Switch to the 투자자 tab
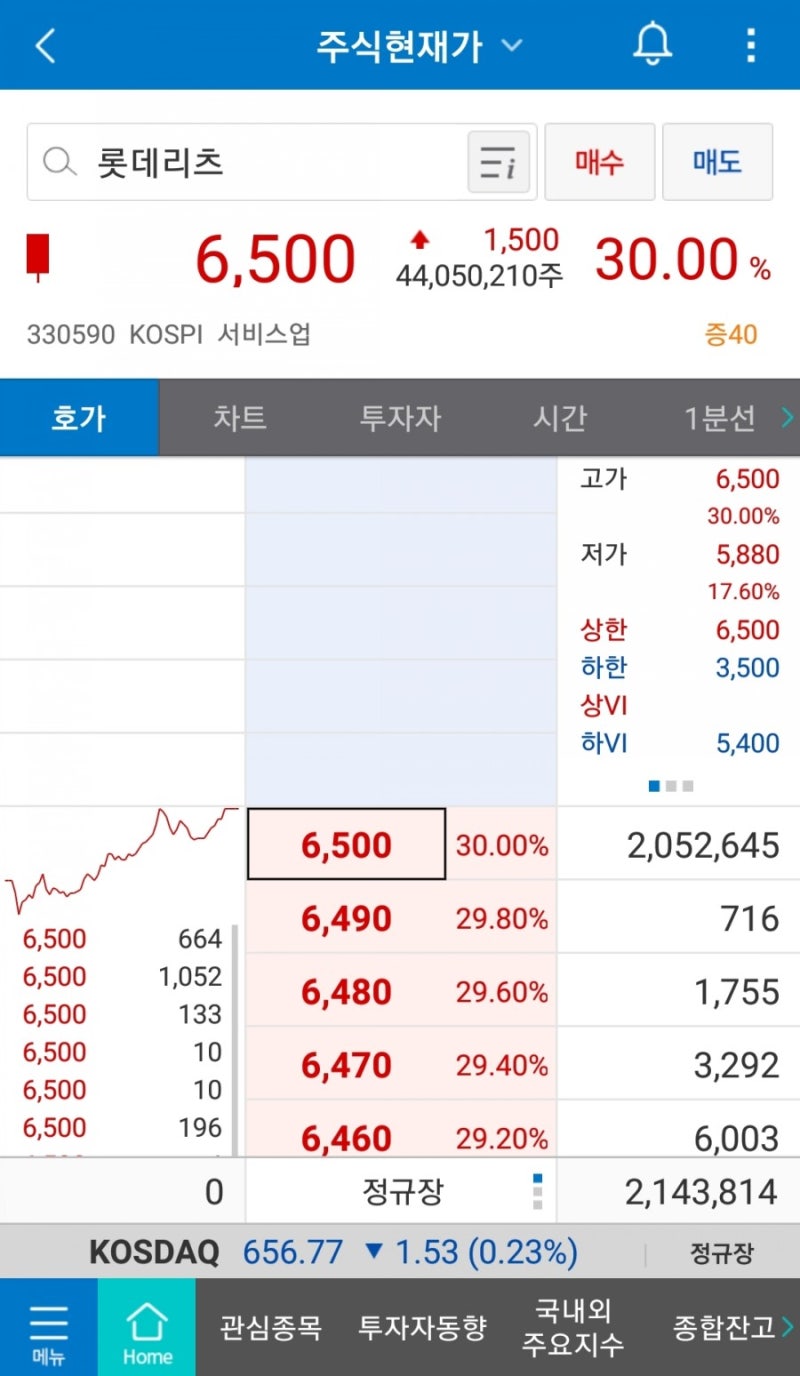Image resolution: width=800 pixels, height=1376 pixels. 400,417
